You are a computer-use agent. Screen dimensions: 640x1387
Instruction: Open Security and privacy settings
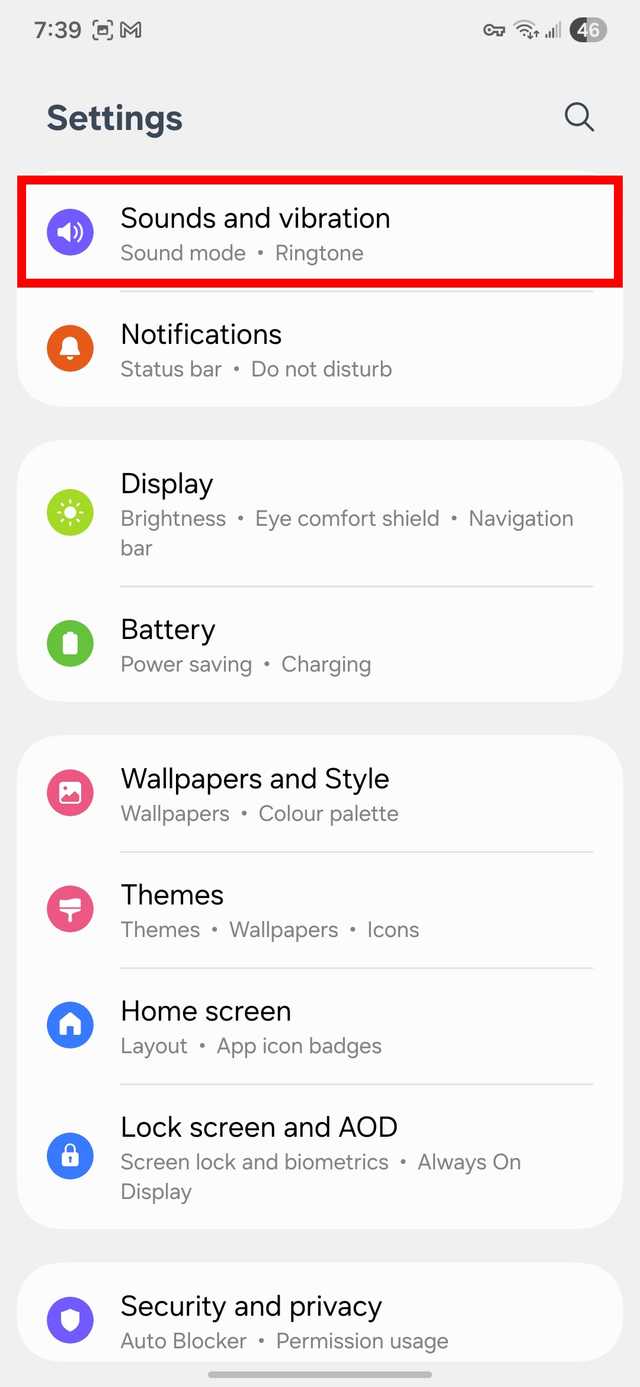(320, 1320)
